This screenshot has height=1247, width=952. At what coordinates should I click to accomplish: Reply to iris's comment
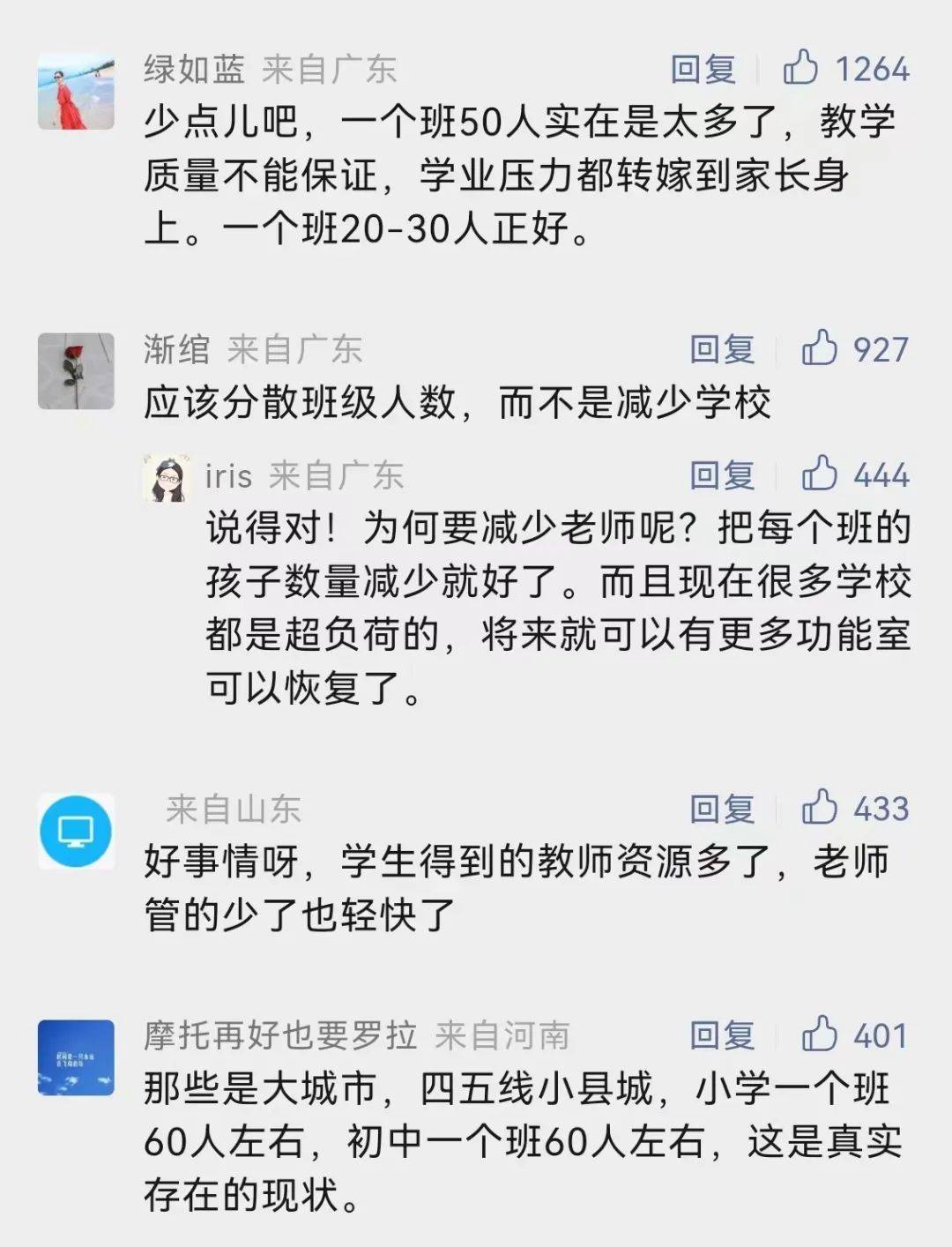click(722, 475)
